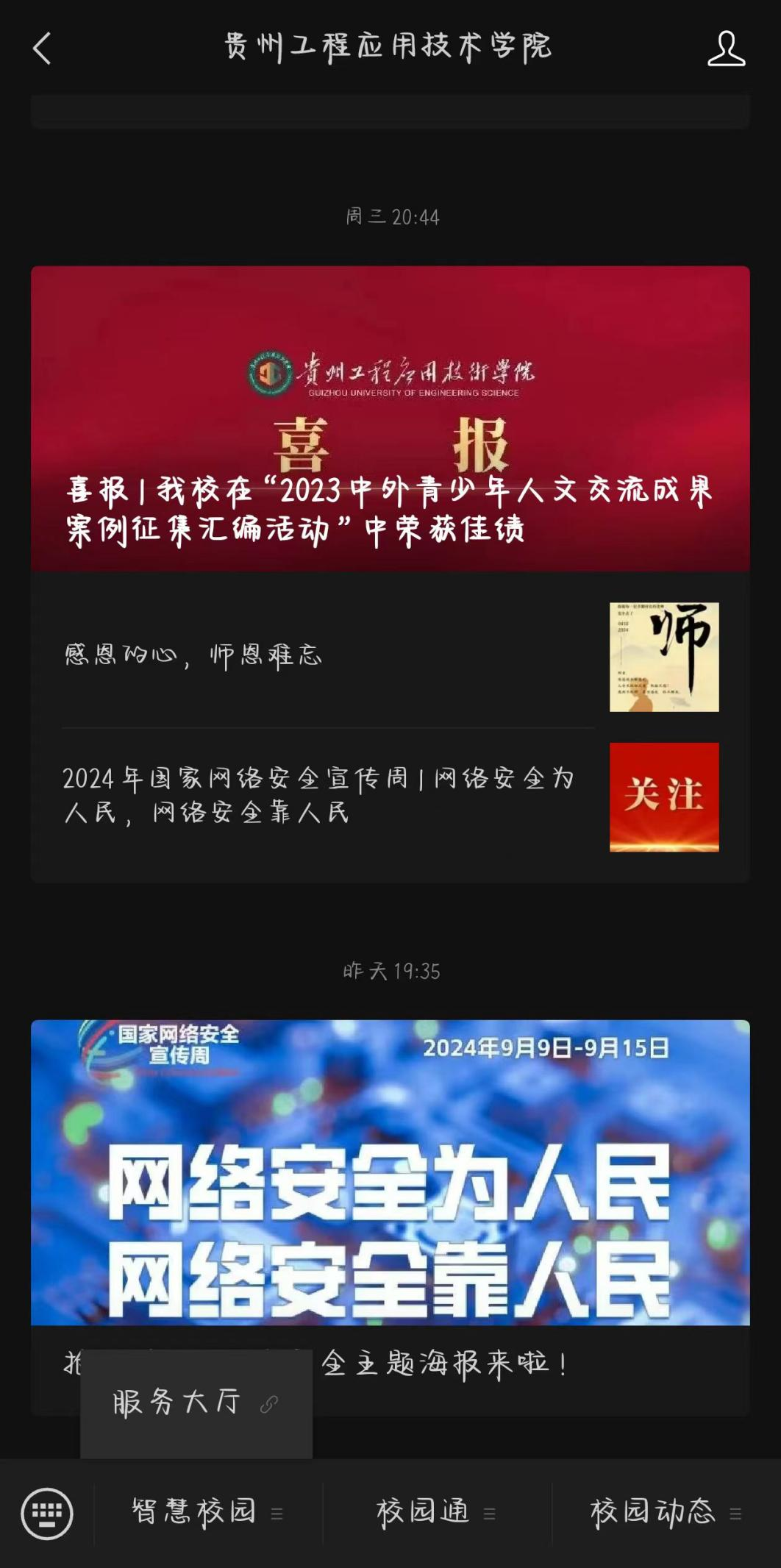Viewport: 781px width, 1568px height.
Task: Switch to keyboard input mode
Action: pyautogui.click(x=47, y=1513)
